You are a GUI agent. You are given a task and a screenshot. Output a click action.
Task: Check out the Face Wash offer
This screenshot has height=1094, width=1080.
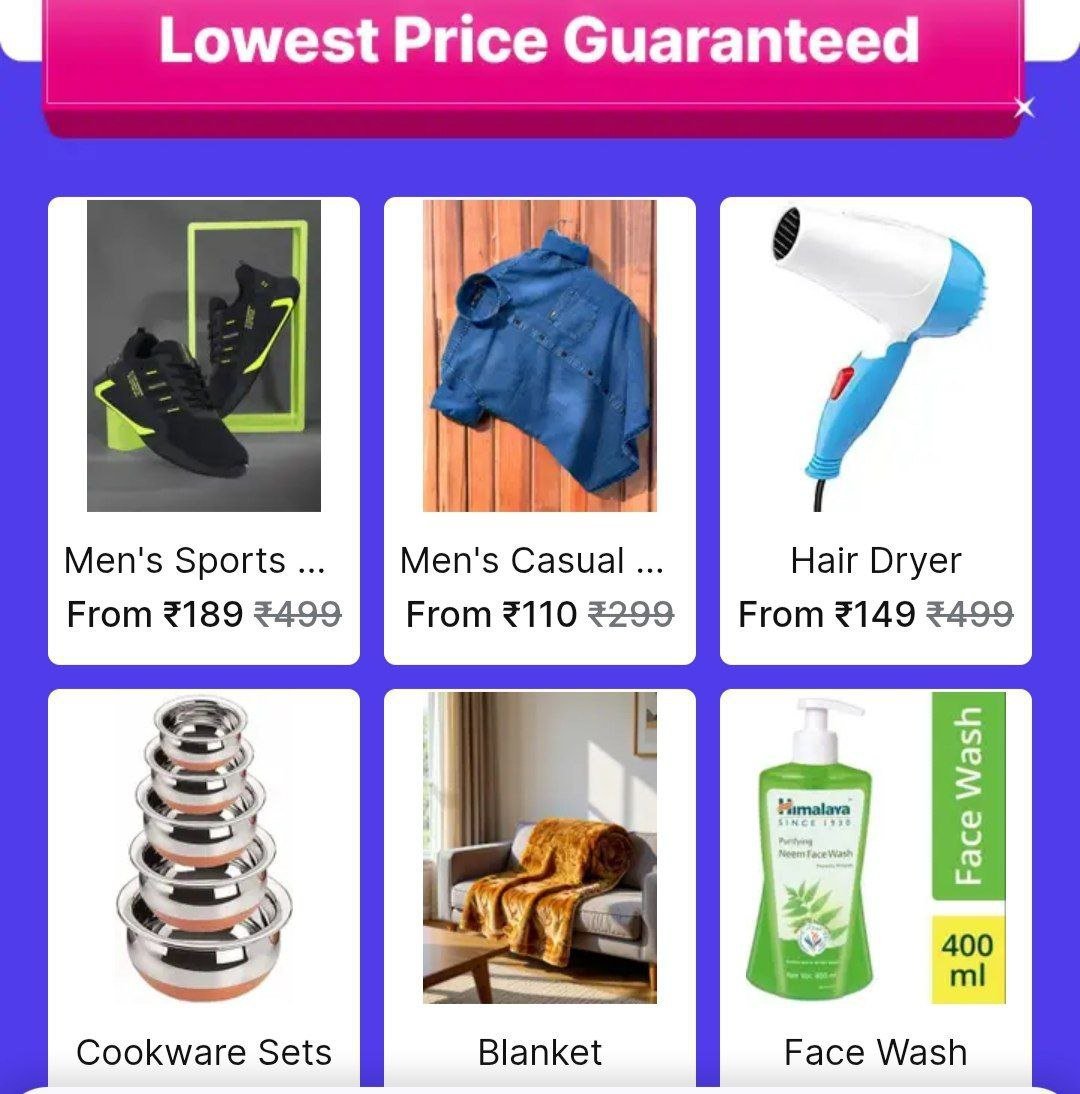pyautogui.click(x=876, y=880)
